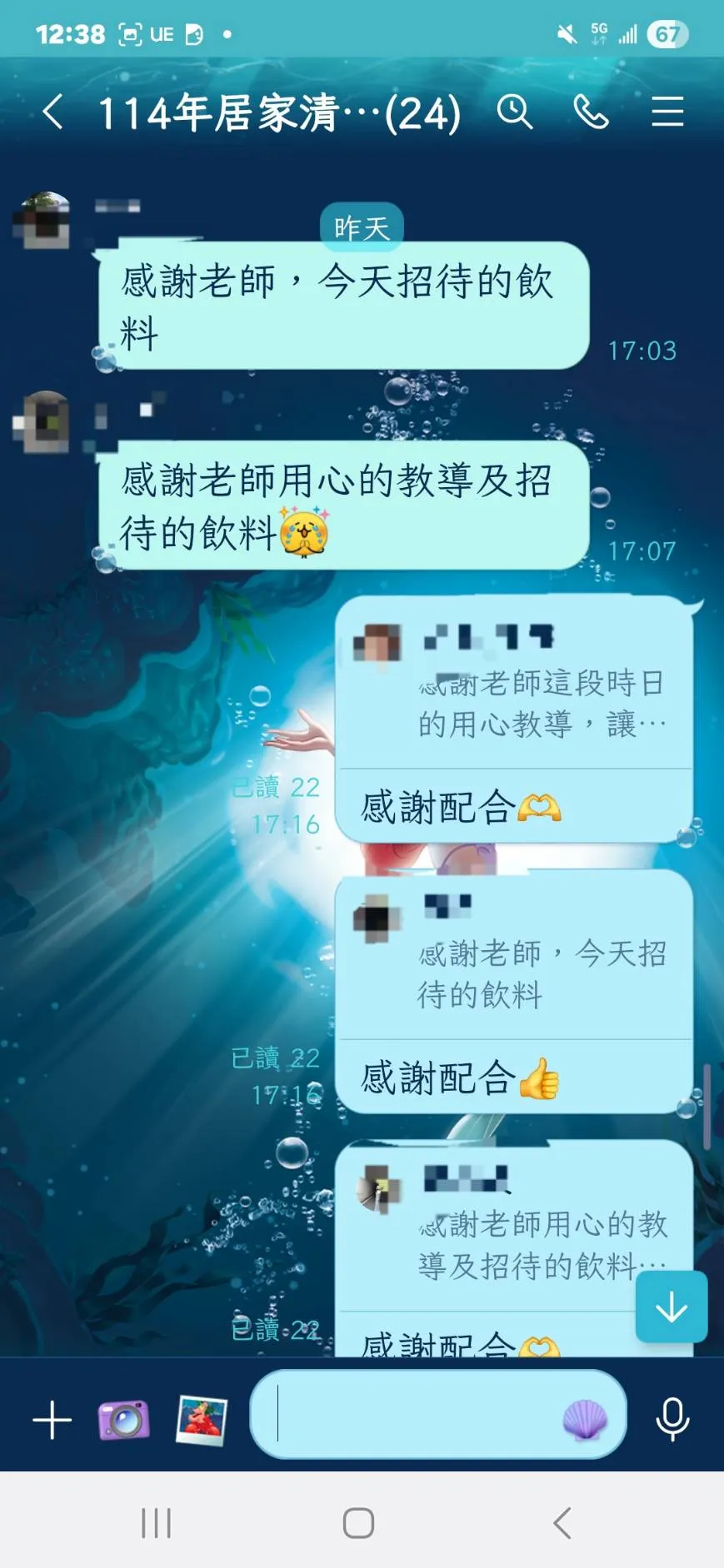724x1568 pixels.
Task: Go back from the group chat
Action: pyautogui.click(x=52, y=112)
